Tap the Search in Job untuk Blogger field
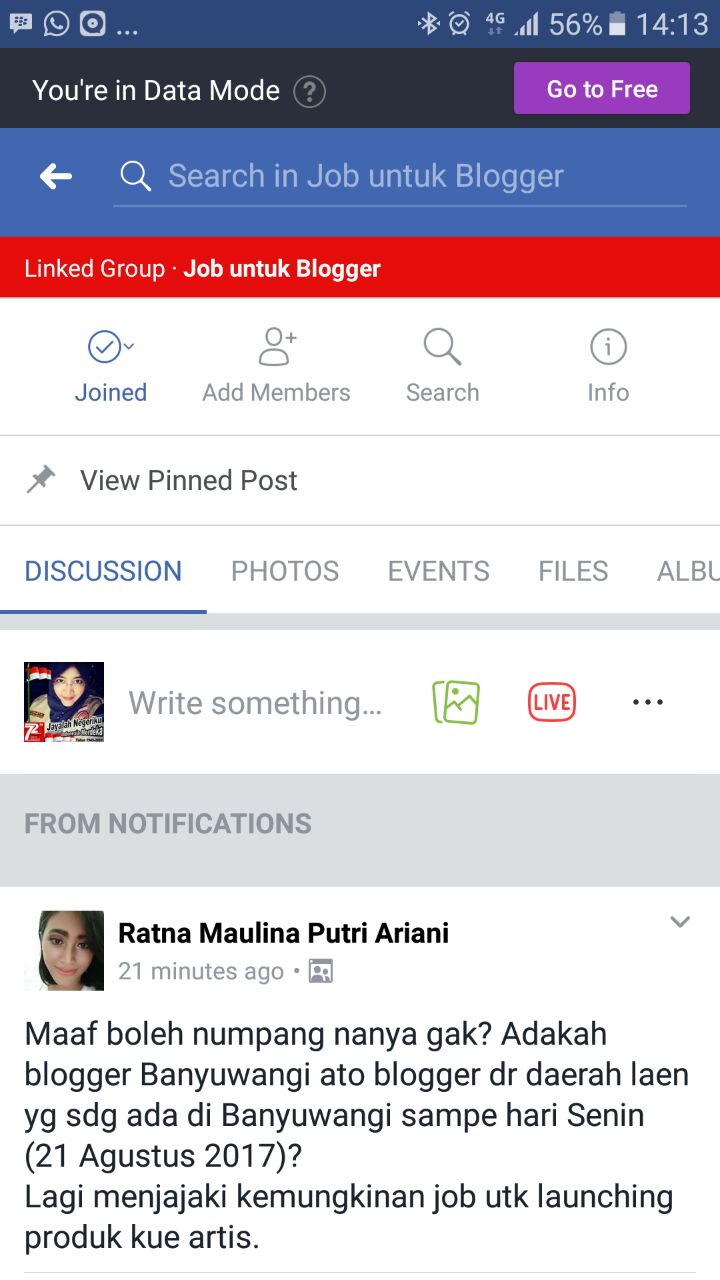This screenshot has height=1280, width=720. 400,177
